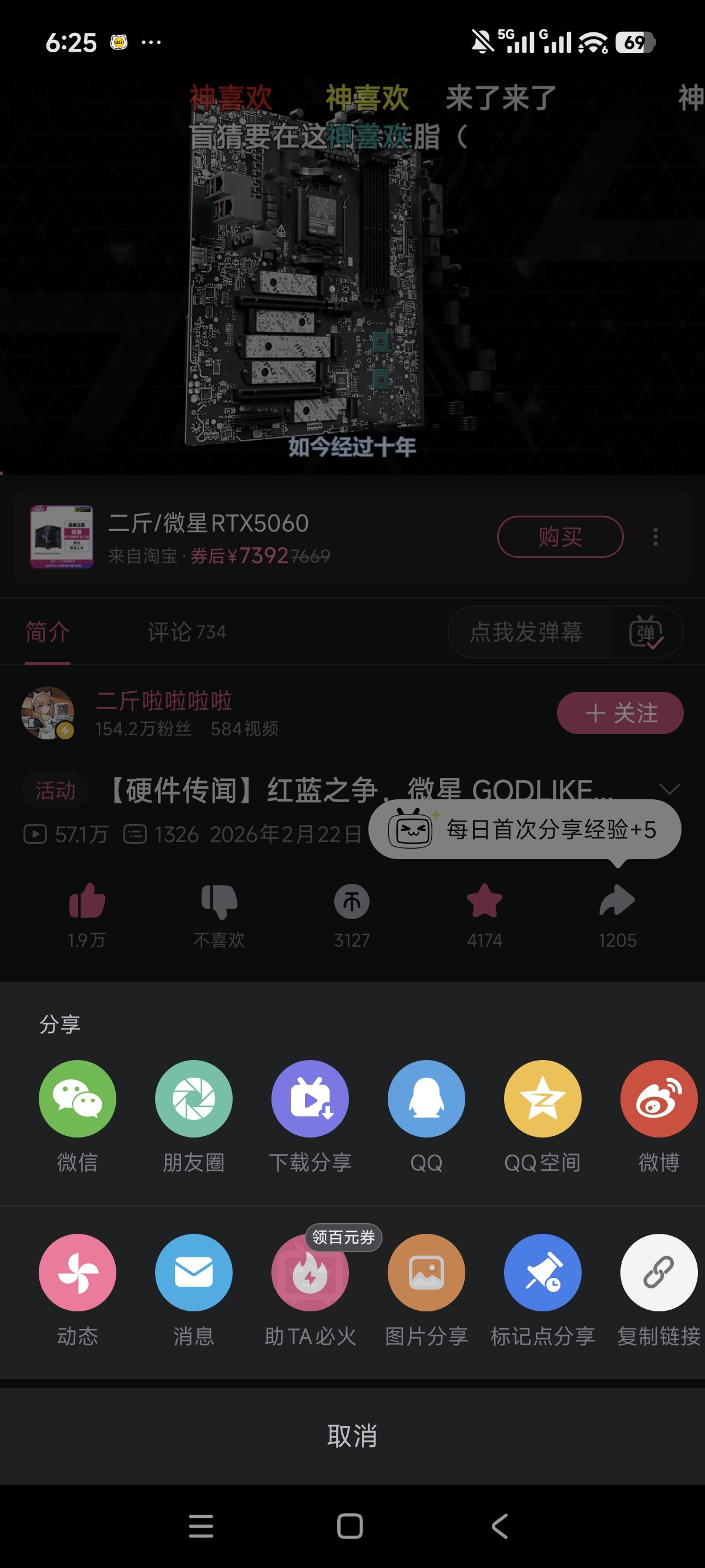Select the 下载分享 download share option

[x=310, y=1098]
